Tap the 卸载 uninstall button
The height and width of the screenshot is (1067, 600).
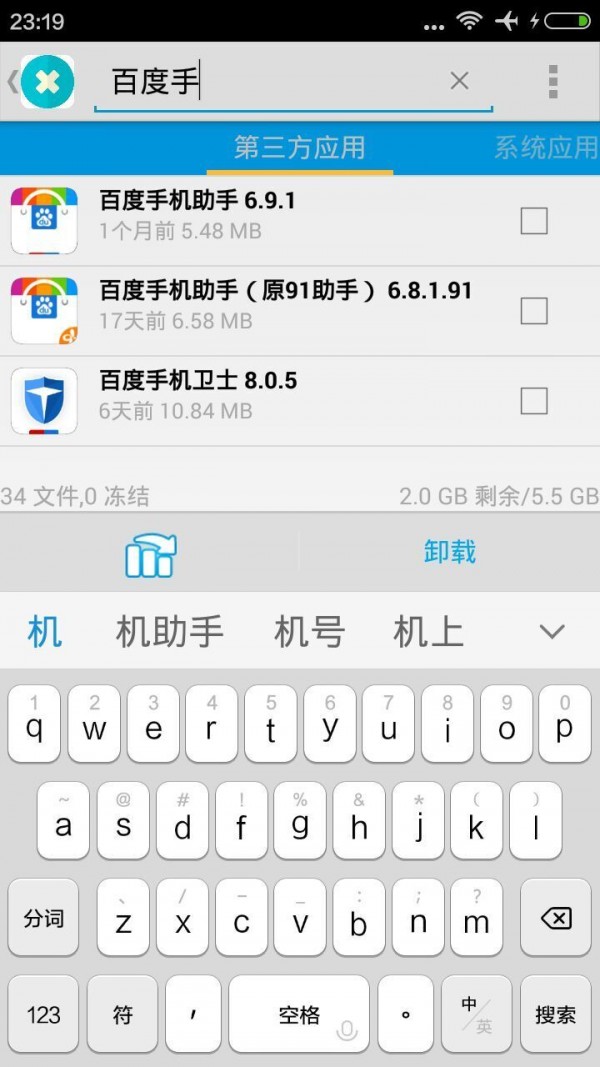click(450, 551)
